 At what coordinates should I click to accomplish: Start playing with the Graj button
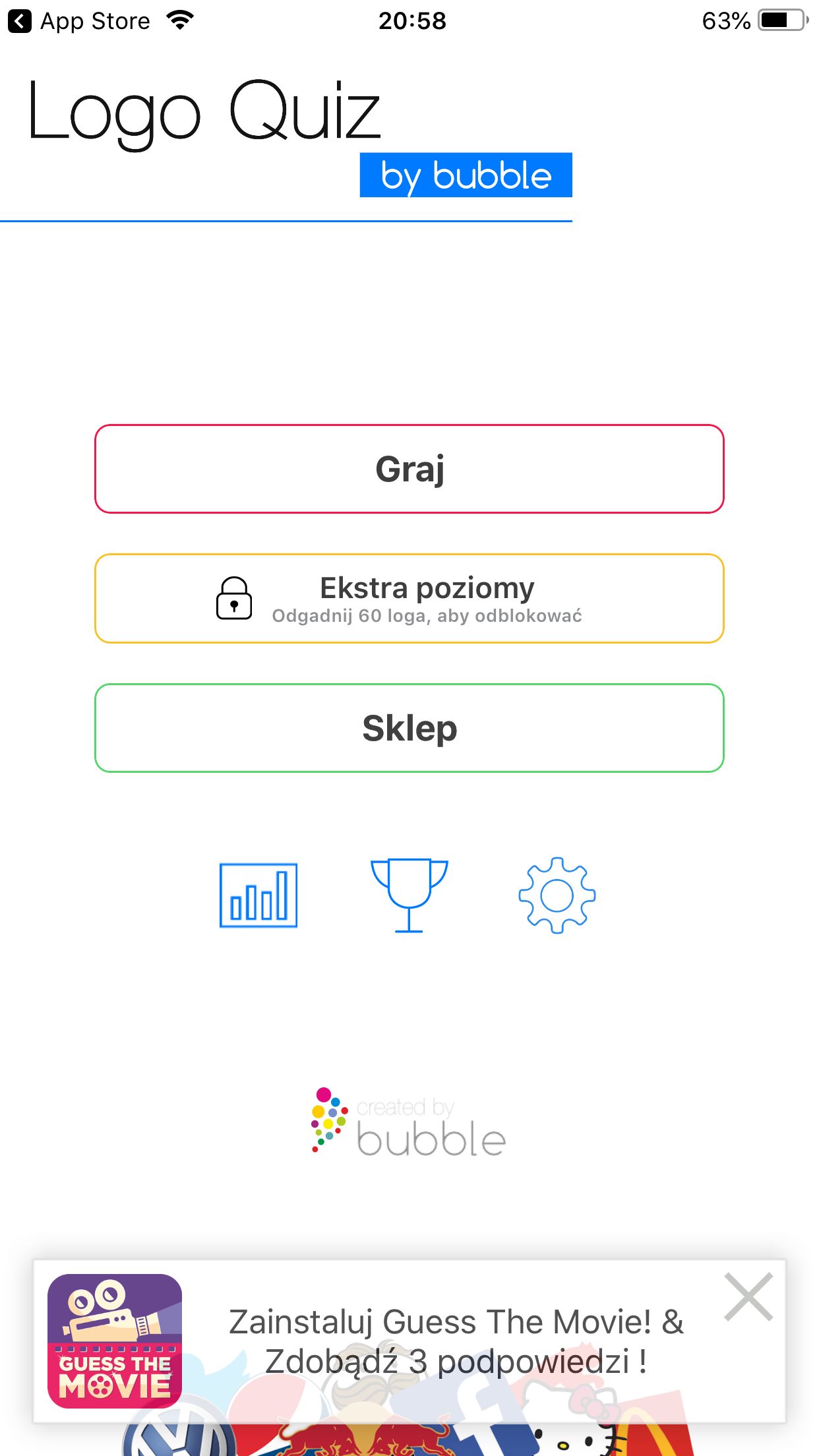(409, 469)
